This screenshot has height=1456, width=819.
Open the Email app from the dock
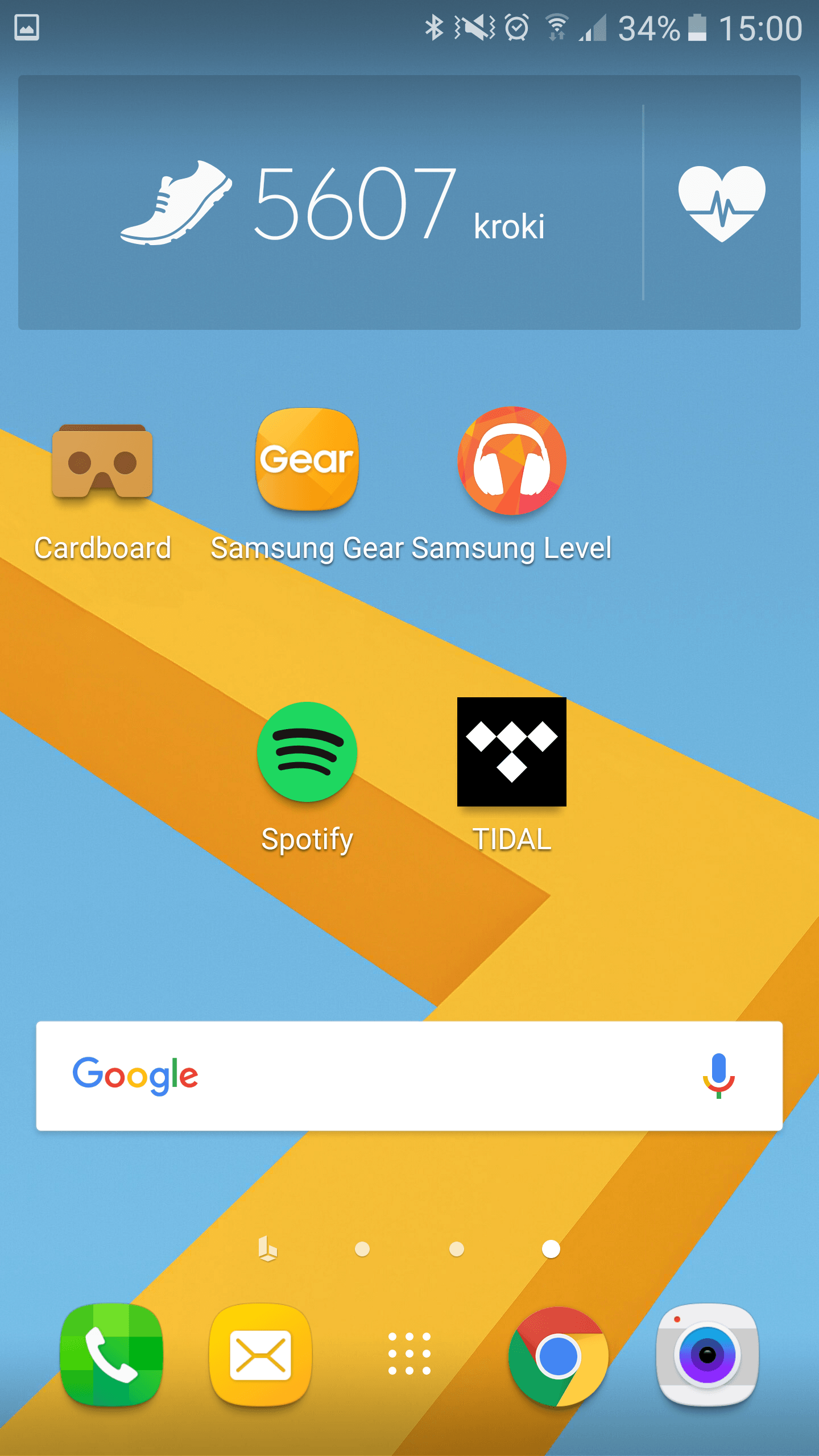[260, 1355]
